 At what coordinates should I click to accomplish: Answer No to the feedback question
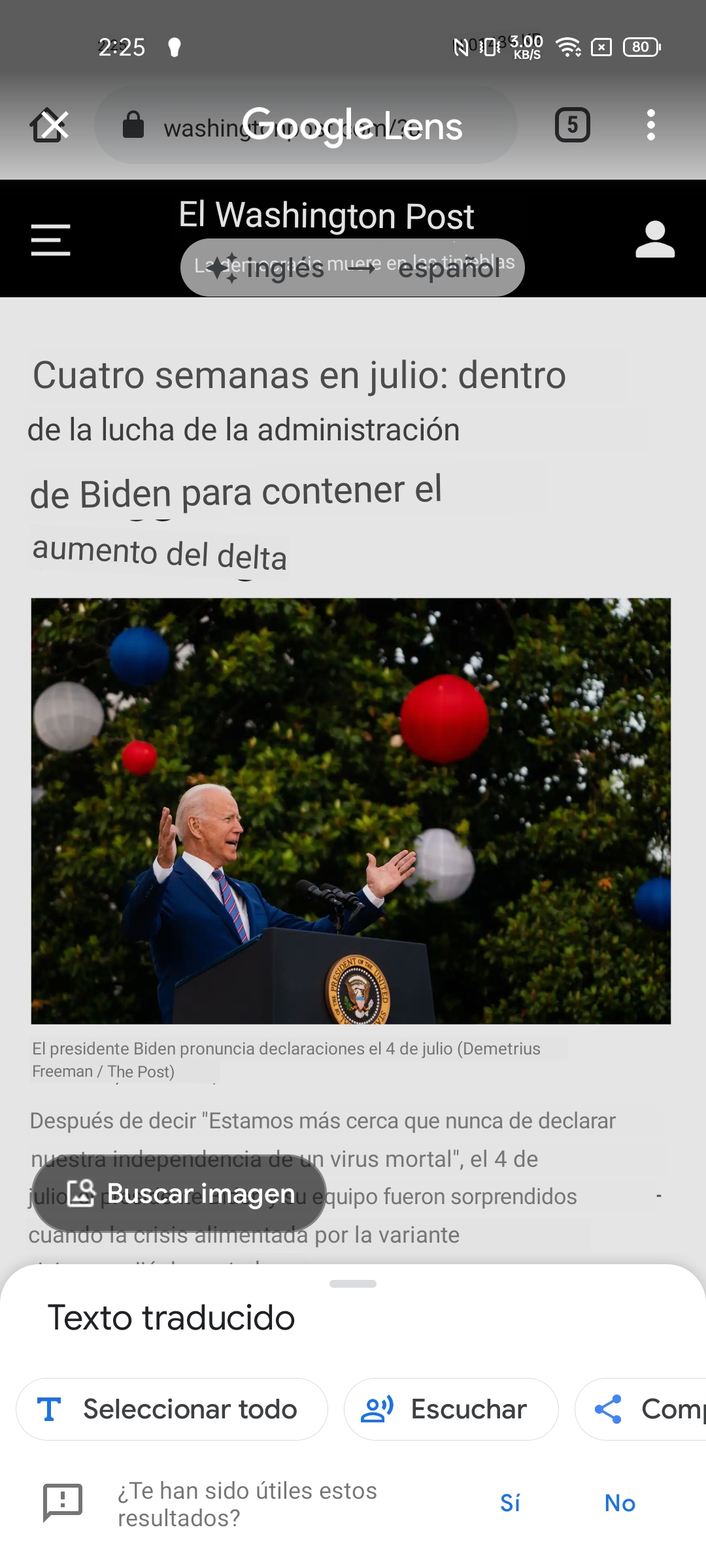620,1503
